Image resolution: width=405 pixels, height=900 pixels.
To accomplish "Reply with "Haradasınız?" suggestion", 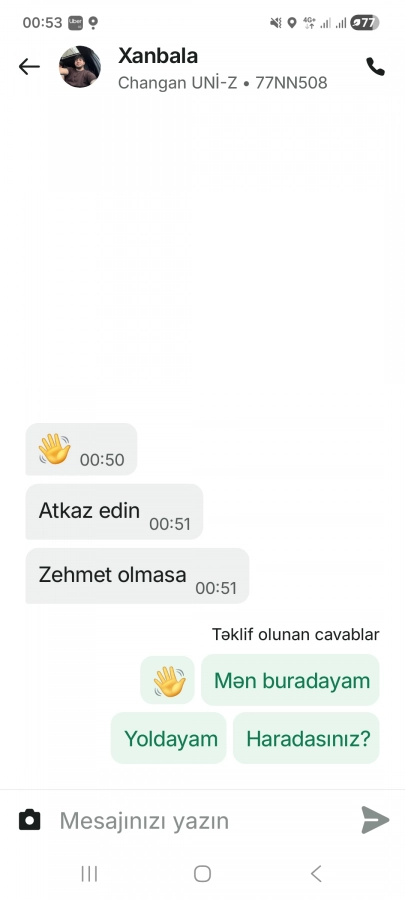I will (x=306, y=738).
